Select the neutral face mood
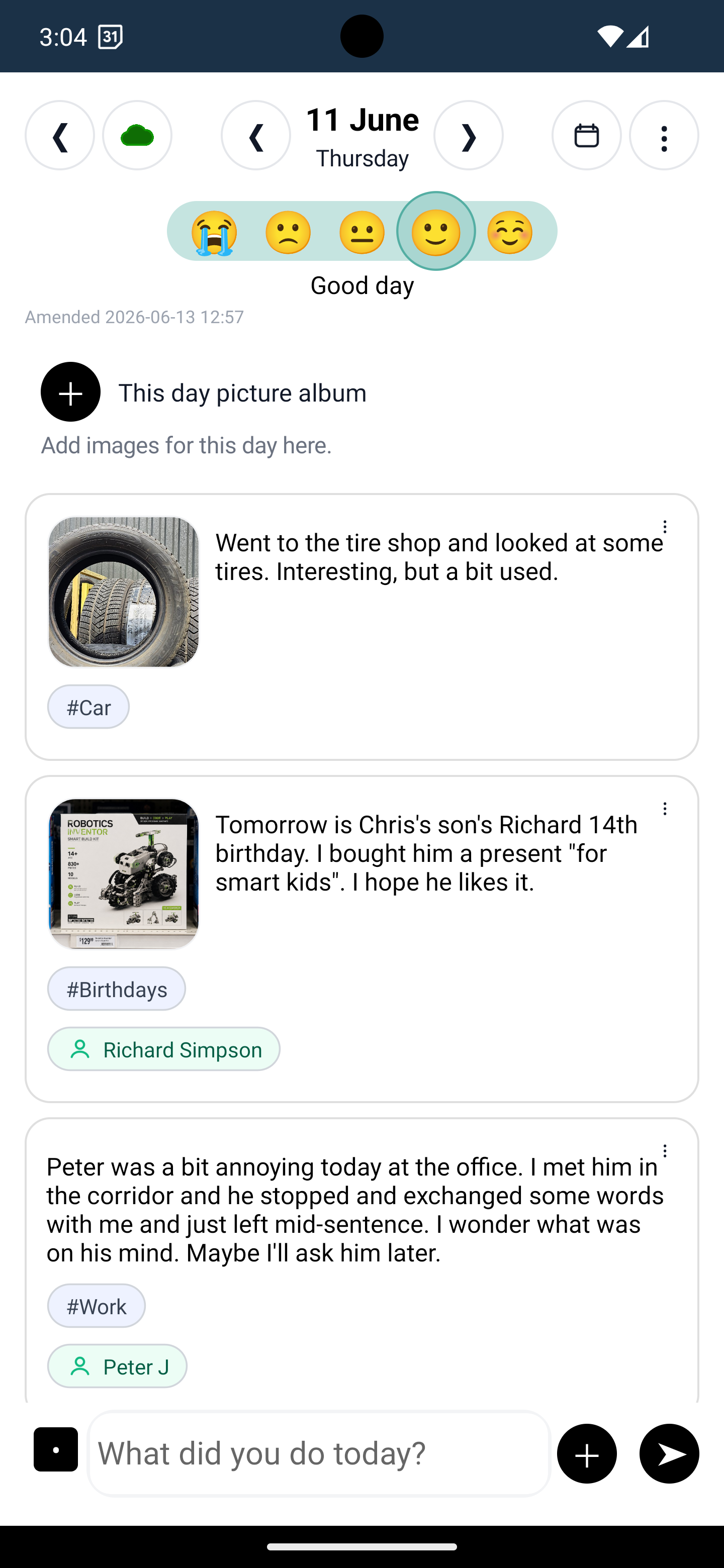 click(361, 232)
